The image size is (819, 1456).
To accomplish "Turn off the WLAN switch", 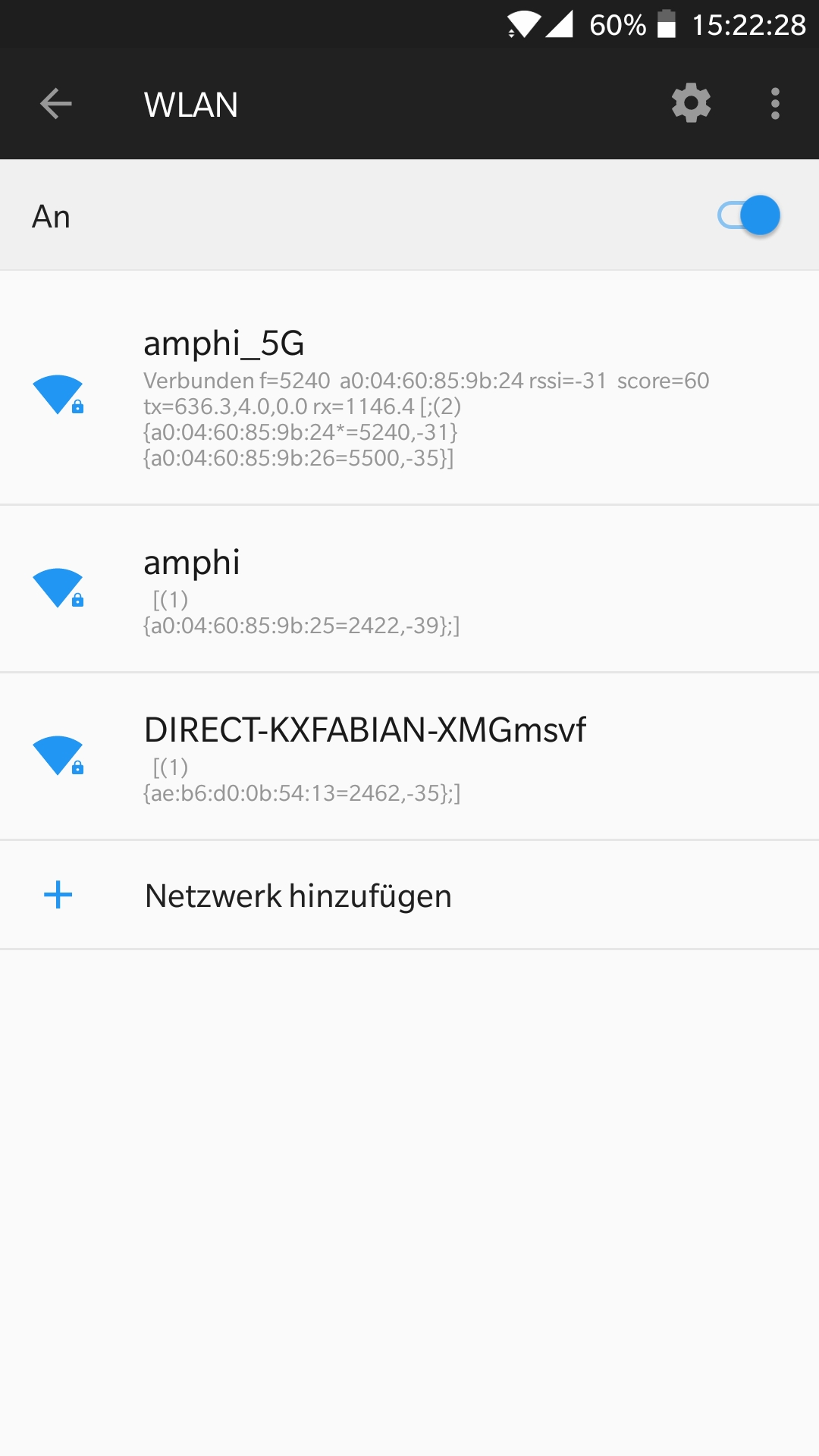I will (749, 216).
